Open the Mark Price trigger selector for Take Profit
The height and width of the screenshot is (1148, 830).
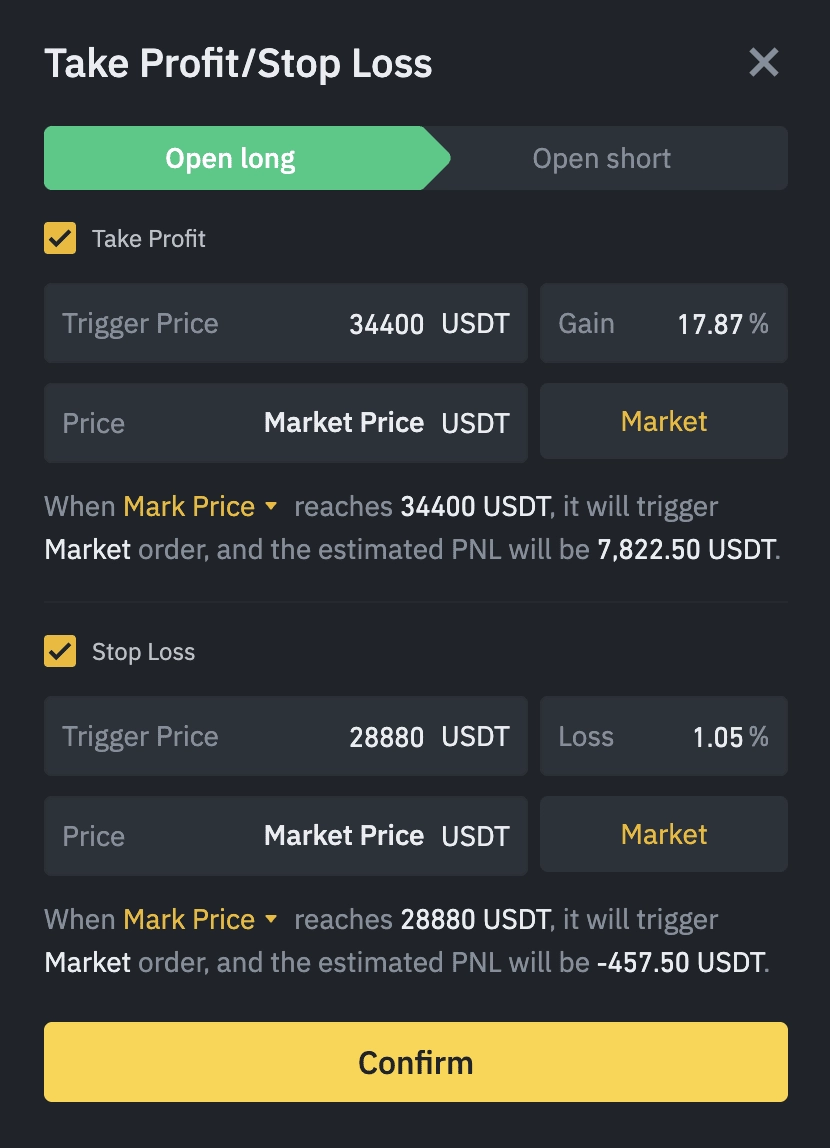coord(188,506)
